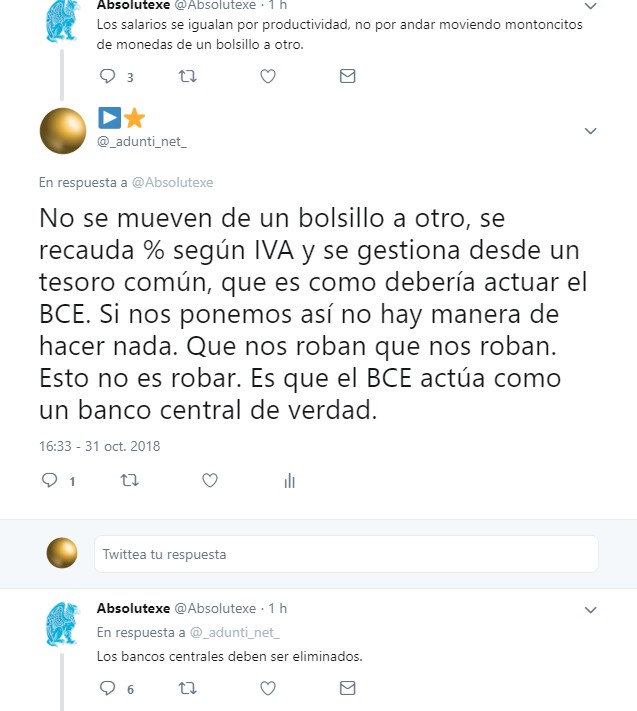
Task: Send the top Absolutexe tweet by direct message
Action: 347,76
